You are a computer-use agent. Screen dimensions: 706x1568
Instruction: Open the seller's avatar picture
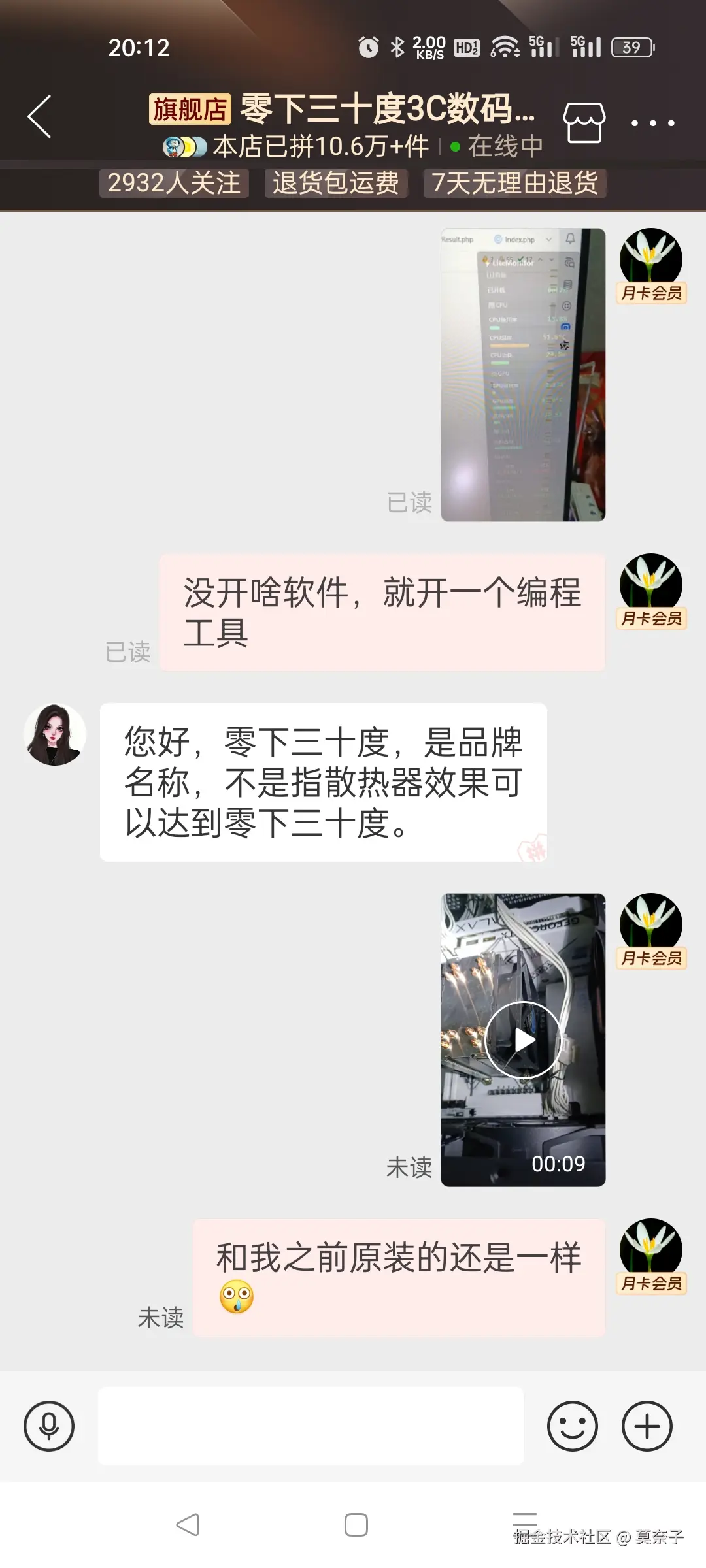pos(55,734)
